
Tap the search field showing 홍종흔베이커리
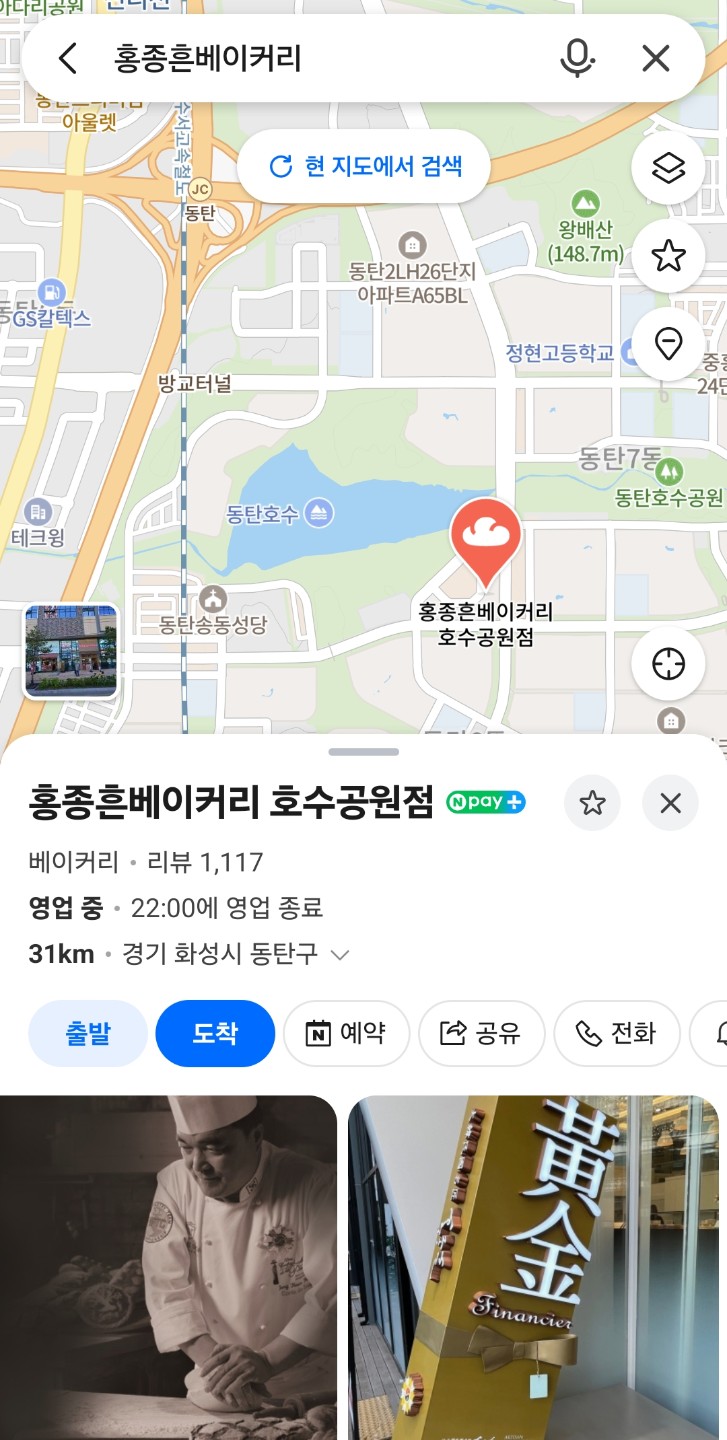point(300,59)
